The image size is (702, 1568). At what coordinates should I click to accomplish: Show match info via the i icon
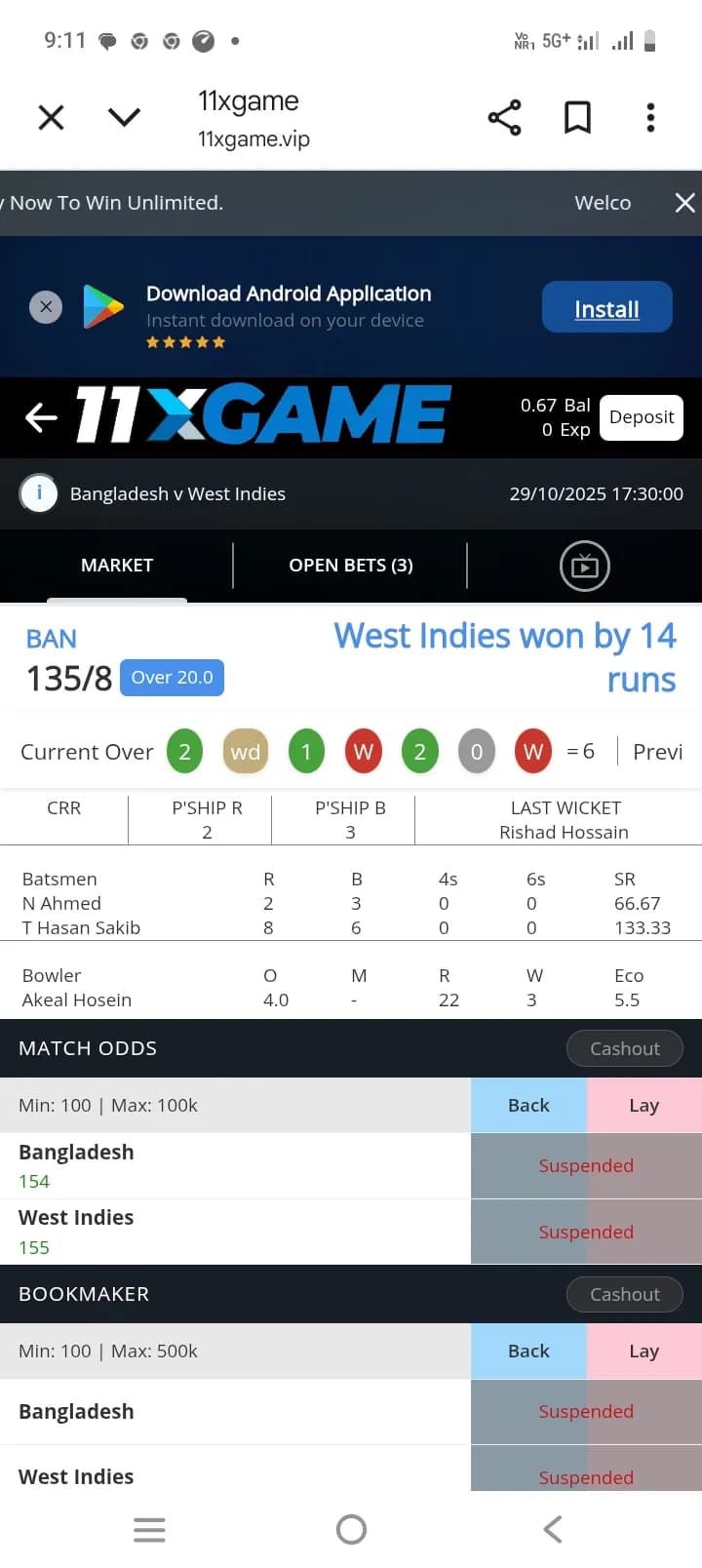pos(39,493)
